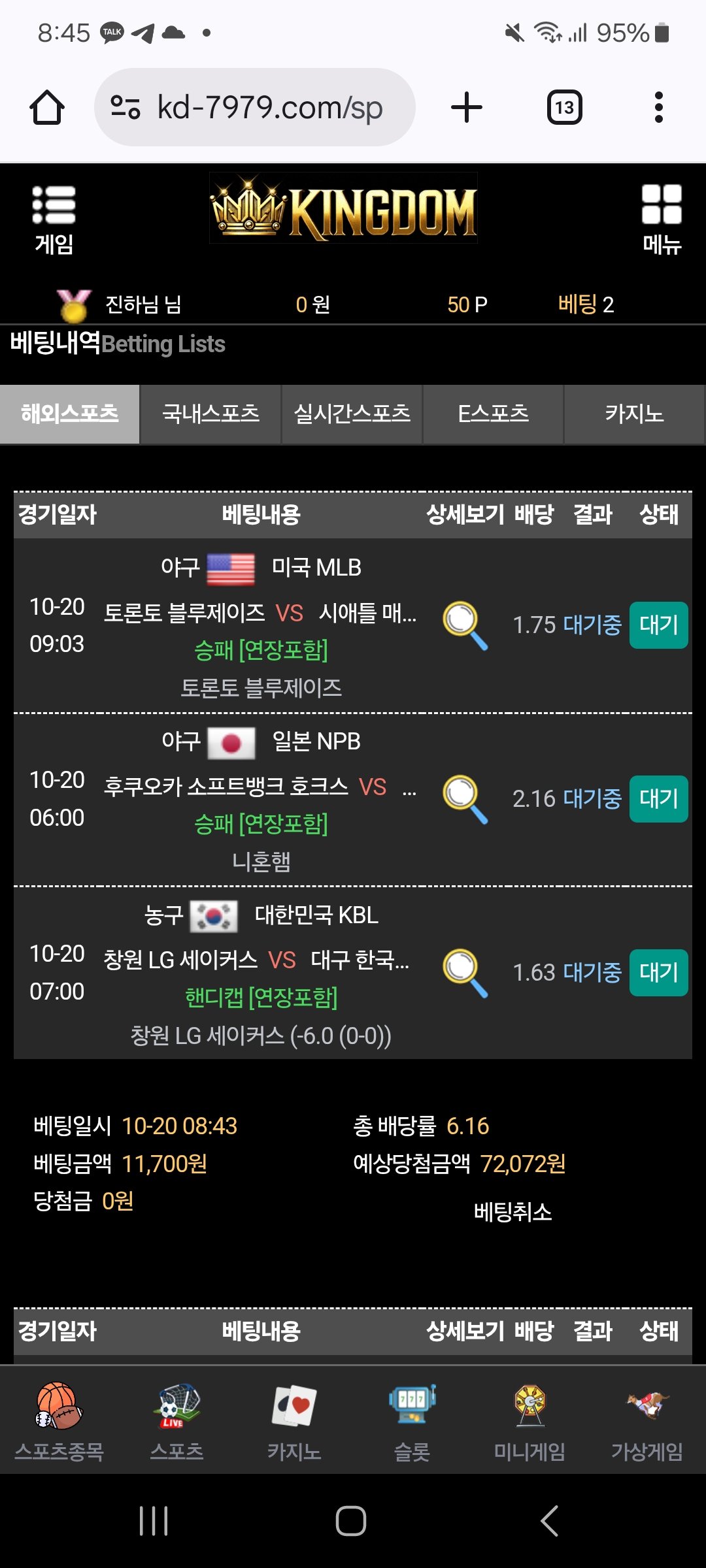Open the 슬롯 section
The width and height of the screenshot is (706, 1568).
[x=412, y=1422]
